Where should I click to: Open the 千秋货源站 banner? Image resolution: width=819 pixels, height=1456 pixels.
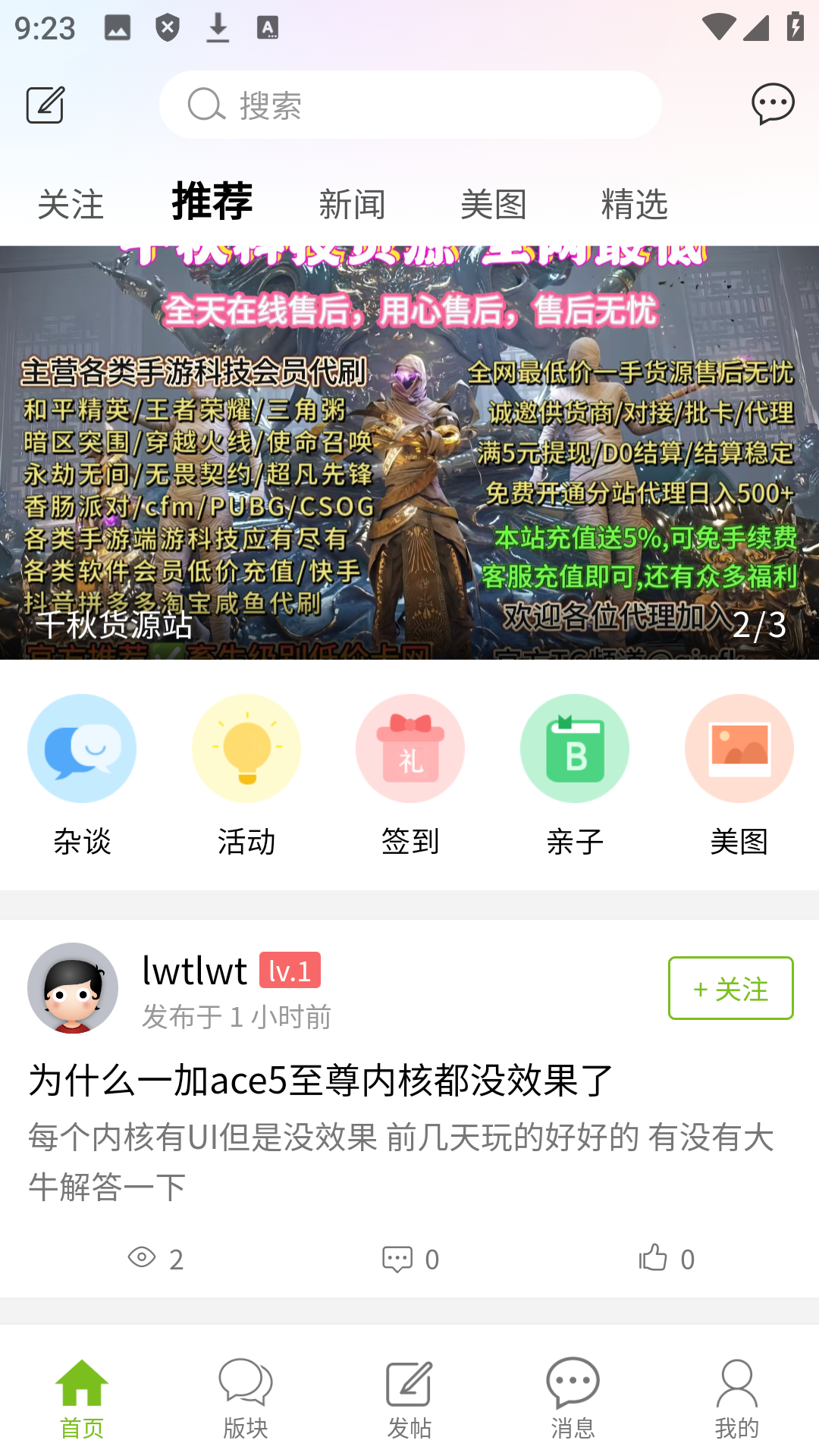pos(409,452)
